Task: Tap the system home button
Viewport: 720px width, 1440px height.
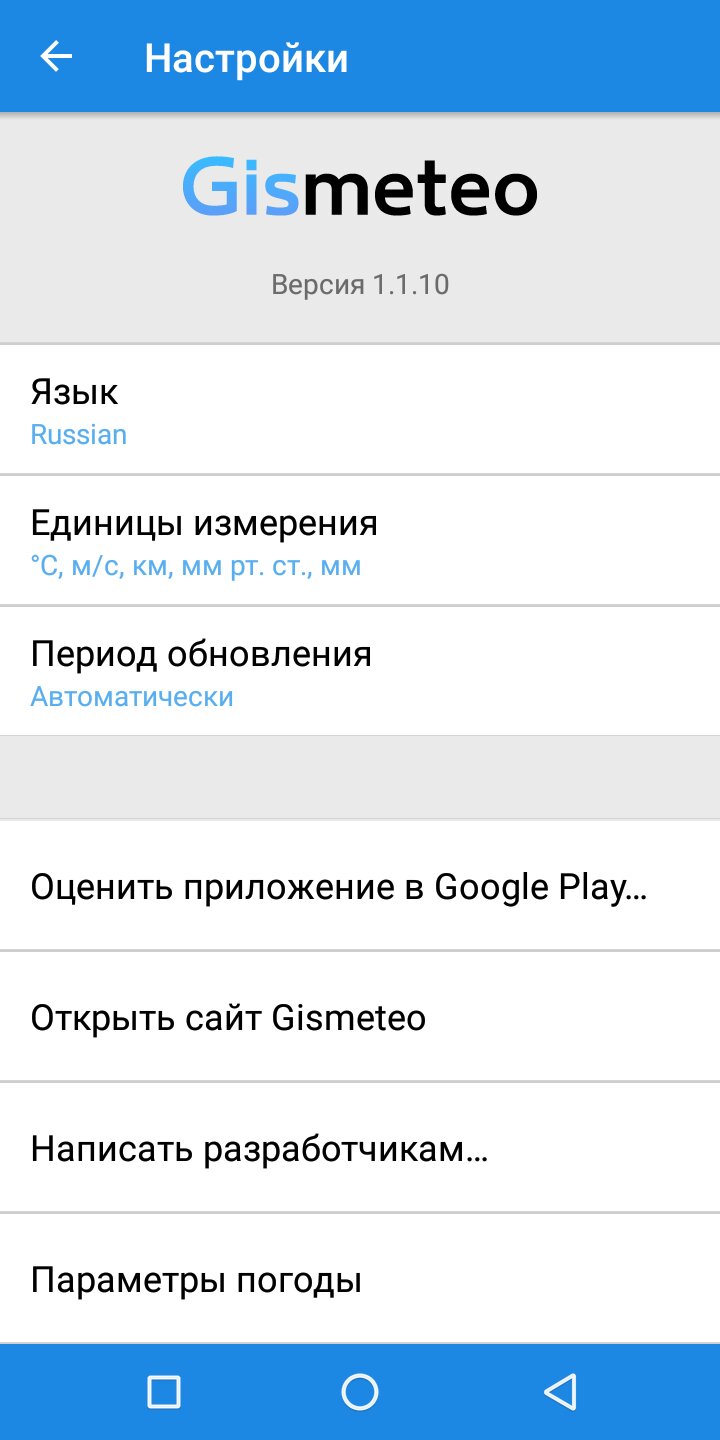Action: [x=360, y=1391]
